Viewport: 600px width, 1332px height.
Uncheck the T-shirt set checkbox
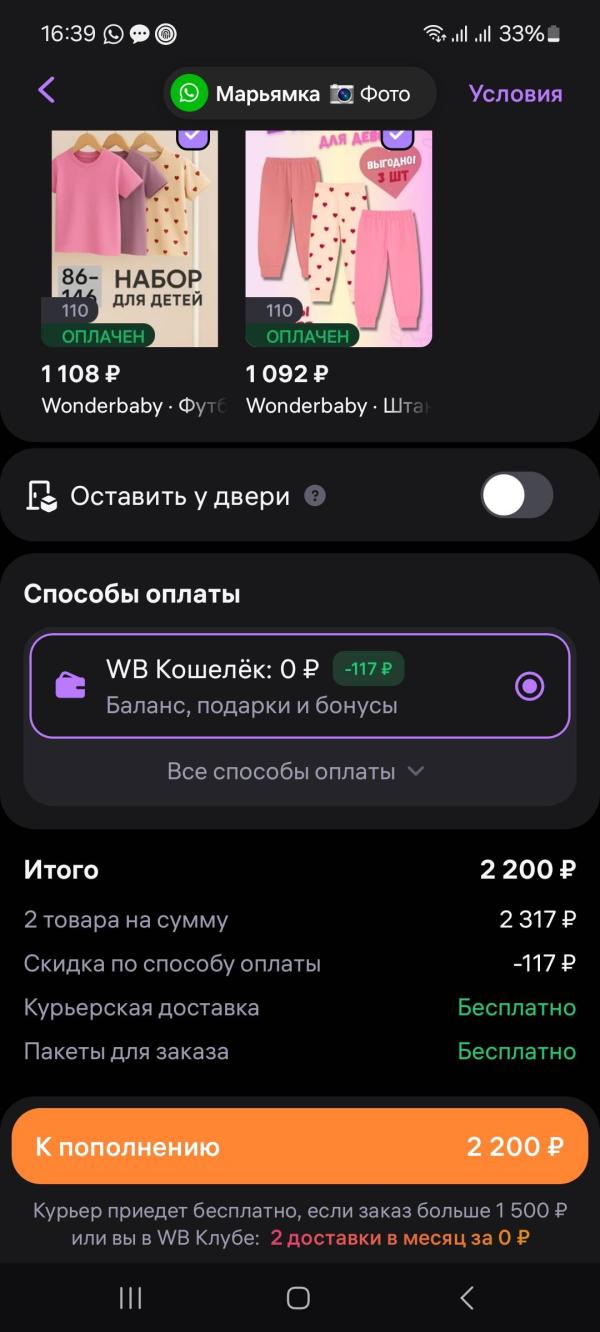pos(193,135)
